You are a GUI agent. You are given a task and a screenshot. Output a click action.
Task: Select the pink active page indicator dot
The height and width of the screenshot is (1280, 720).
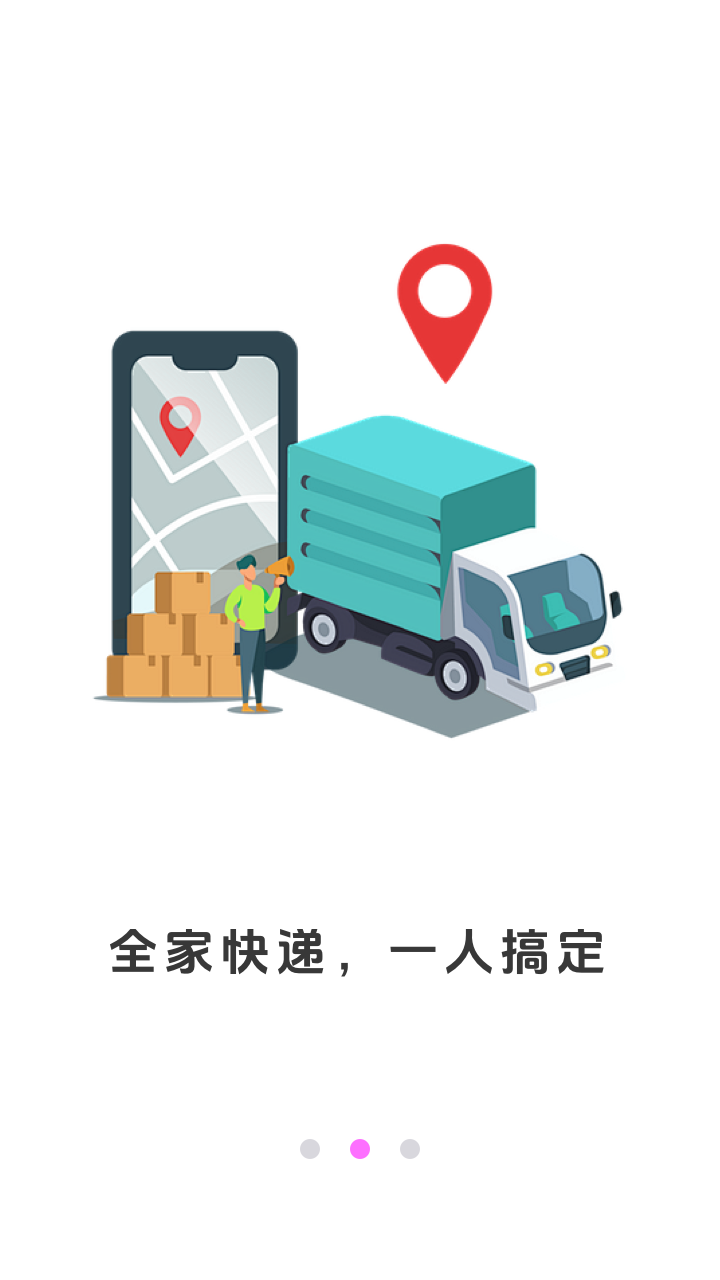pos(359,1148)
